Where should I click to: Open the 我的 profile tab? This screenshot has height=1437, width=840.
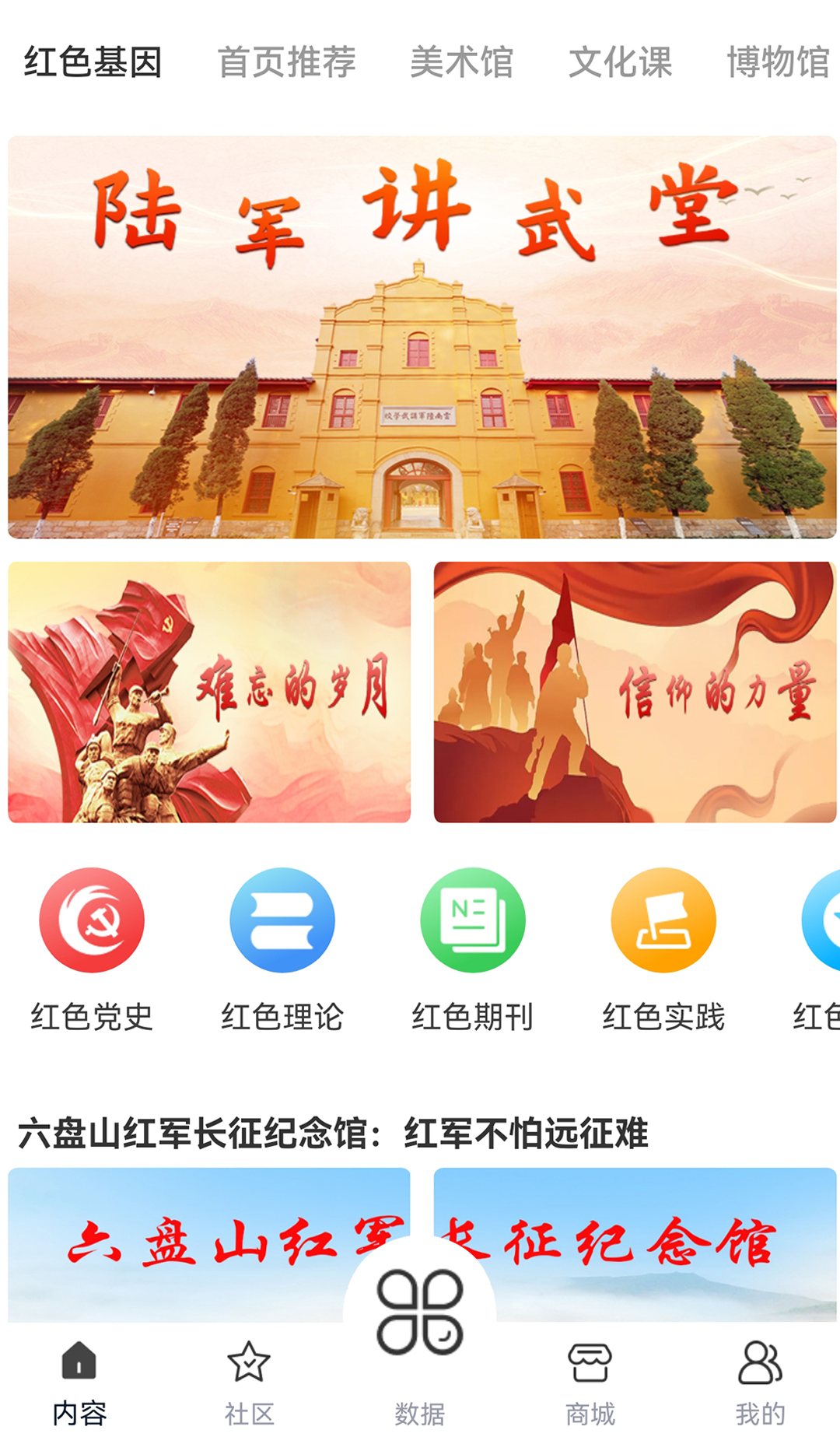[x=760, y=1382]
